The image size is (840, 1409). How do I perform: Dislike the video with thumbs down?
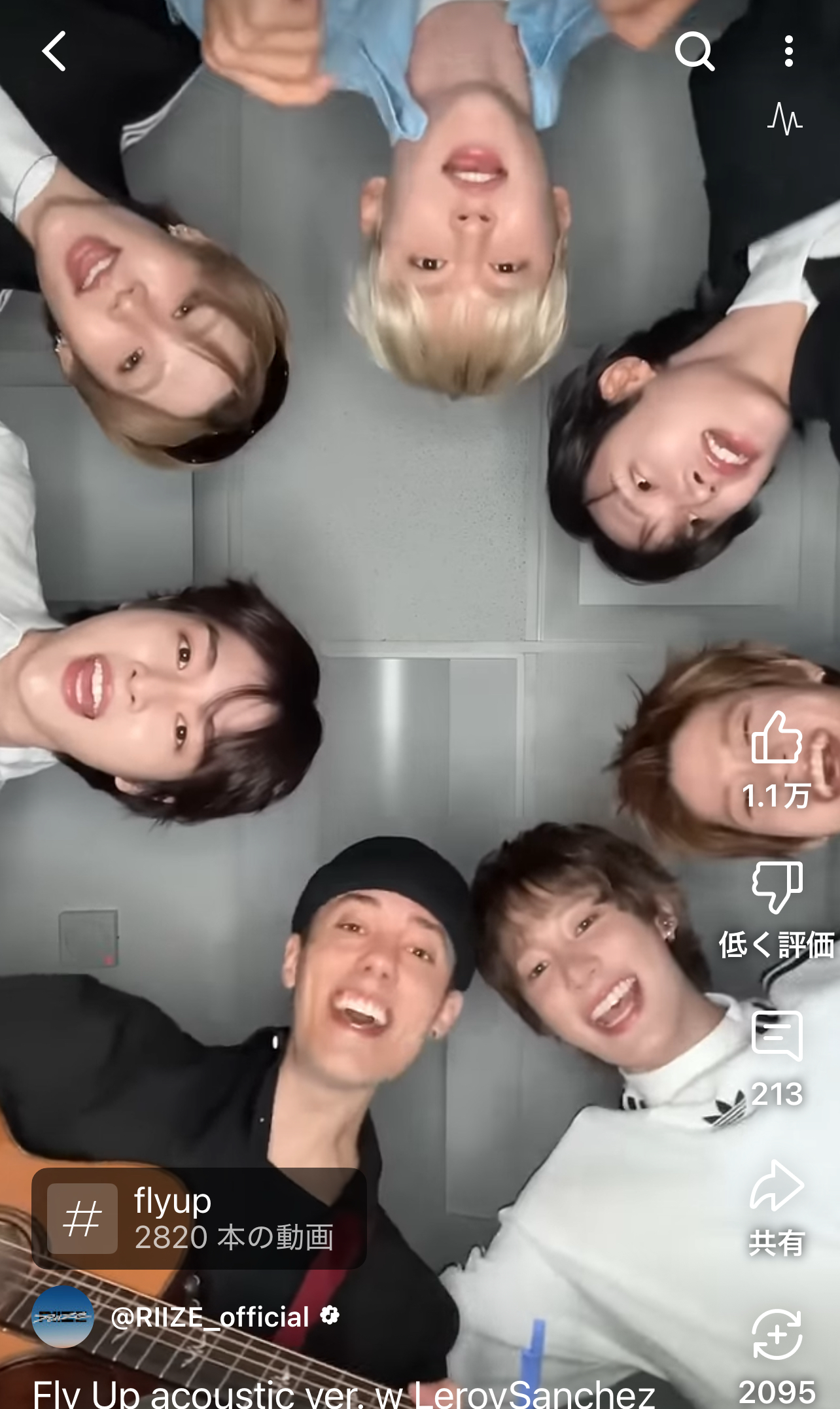click(x=777, y=887)
